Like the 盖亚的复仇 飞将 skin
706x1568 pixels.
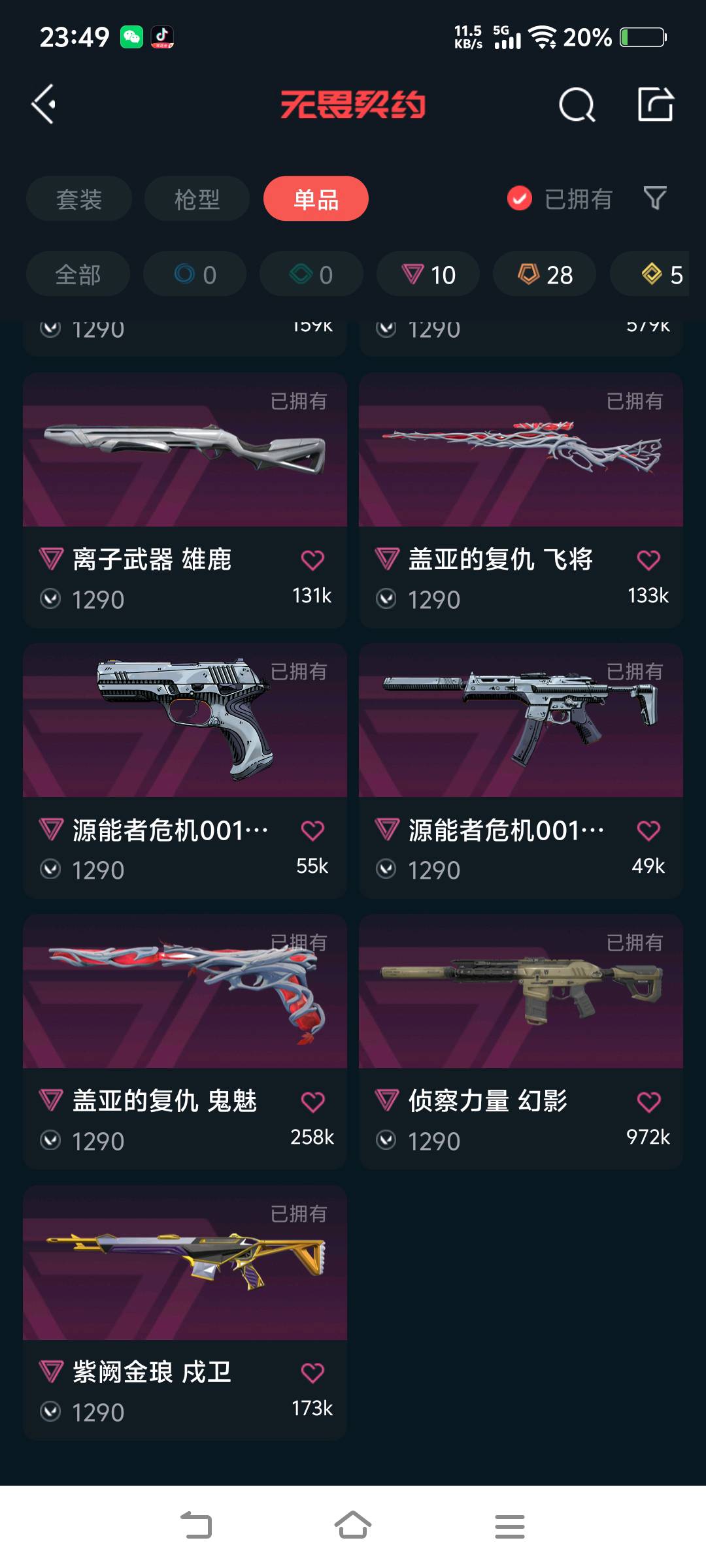[x=648, y=560]
